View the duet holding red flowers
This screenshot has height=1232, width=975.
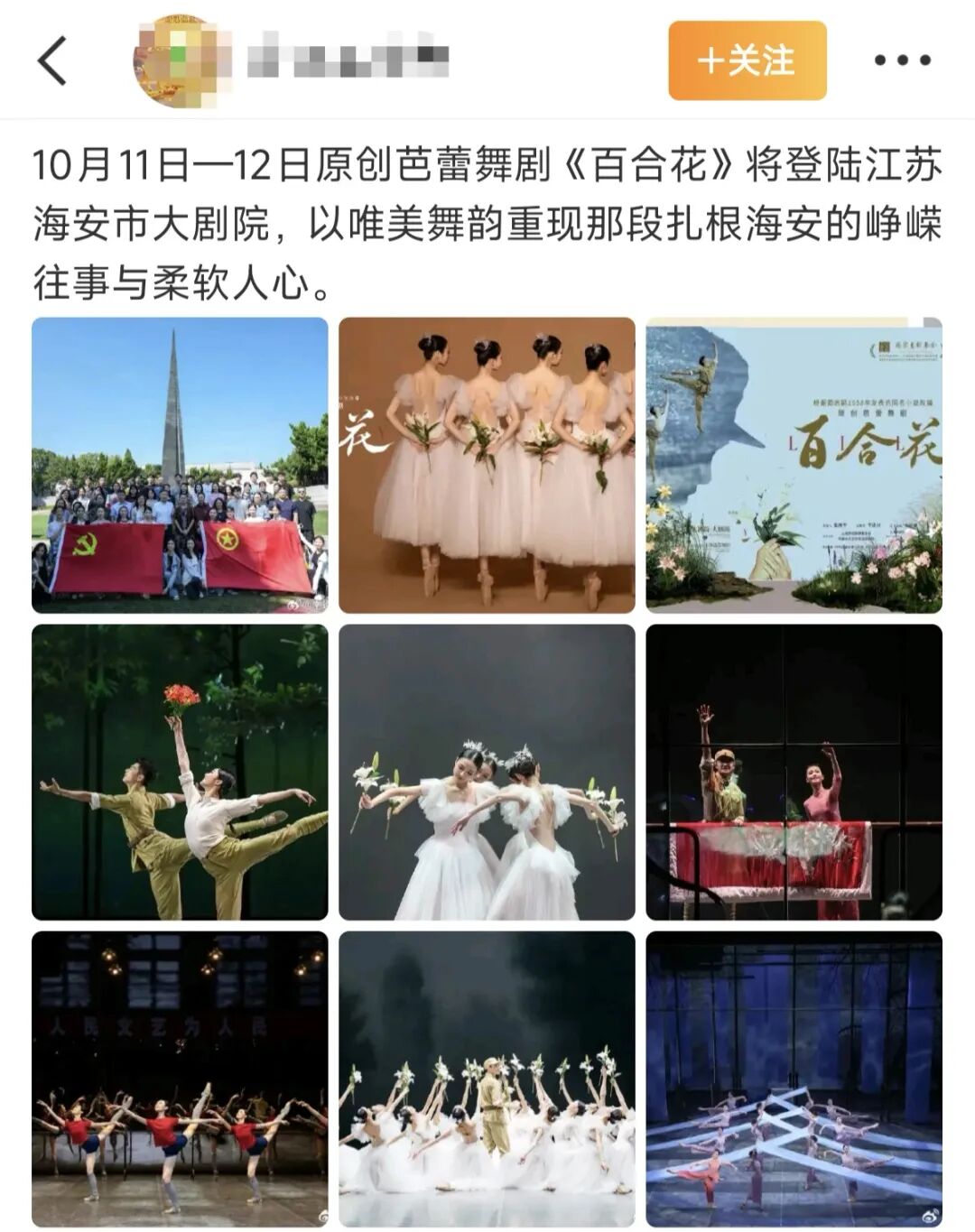[x=180, y=772]
